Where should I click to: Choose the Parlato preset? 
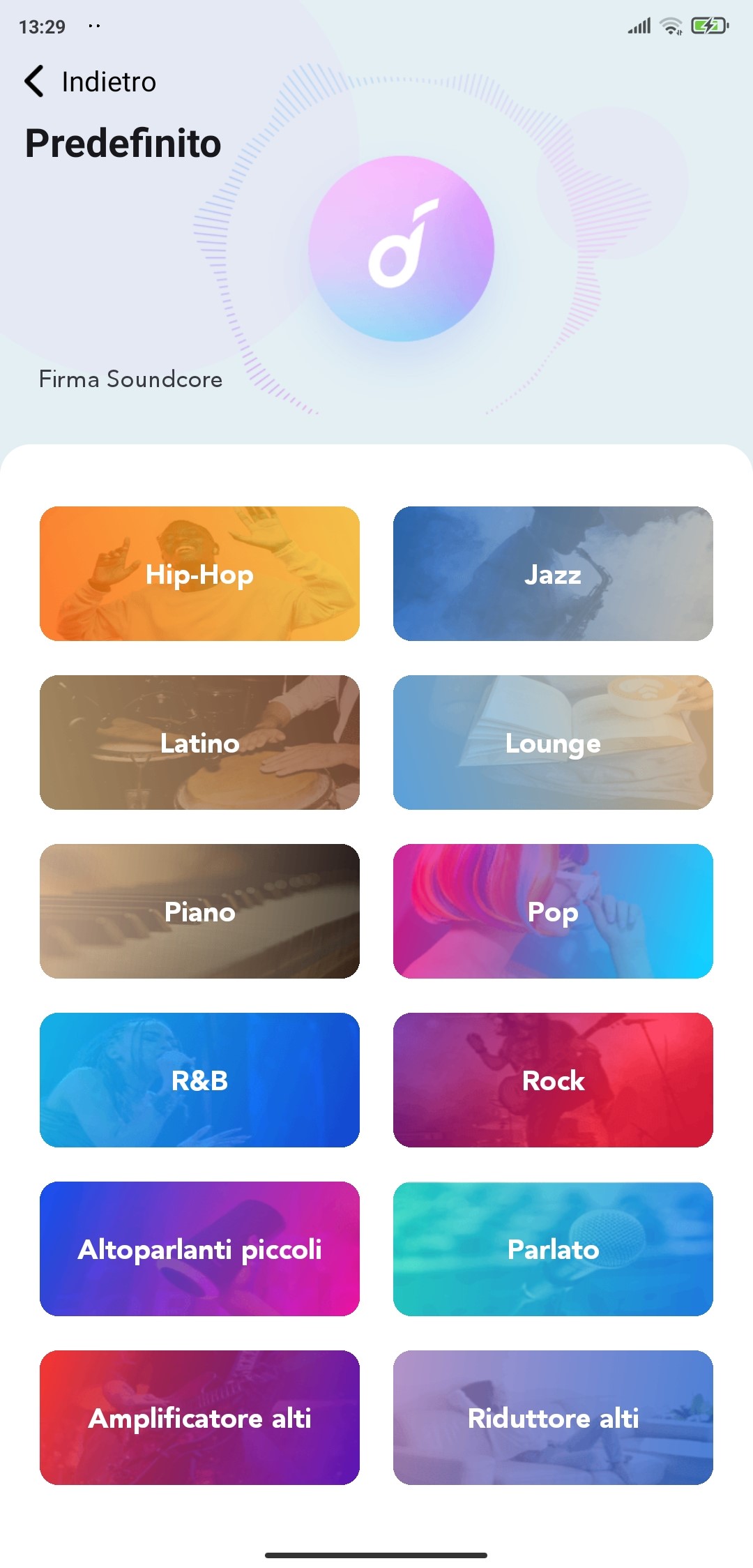553,1249
